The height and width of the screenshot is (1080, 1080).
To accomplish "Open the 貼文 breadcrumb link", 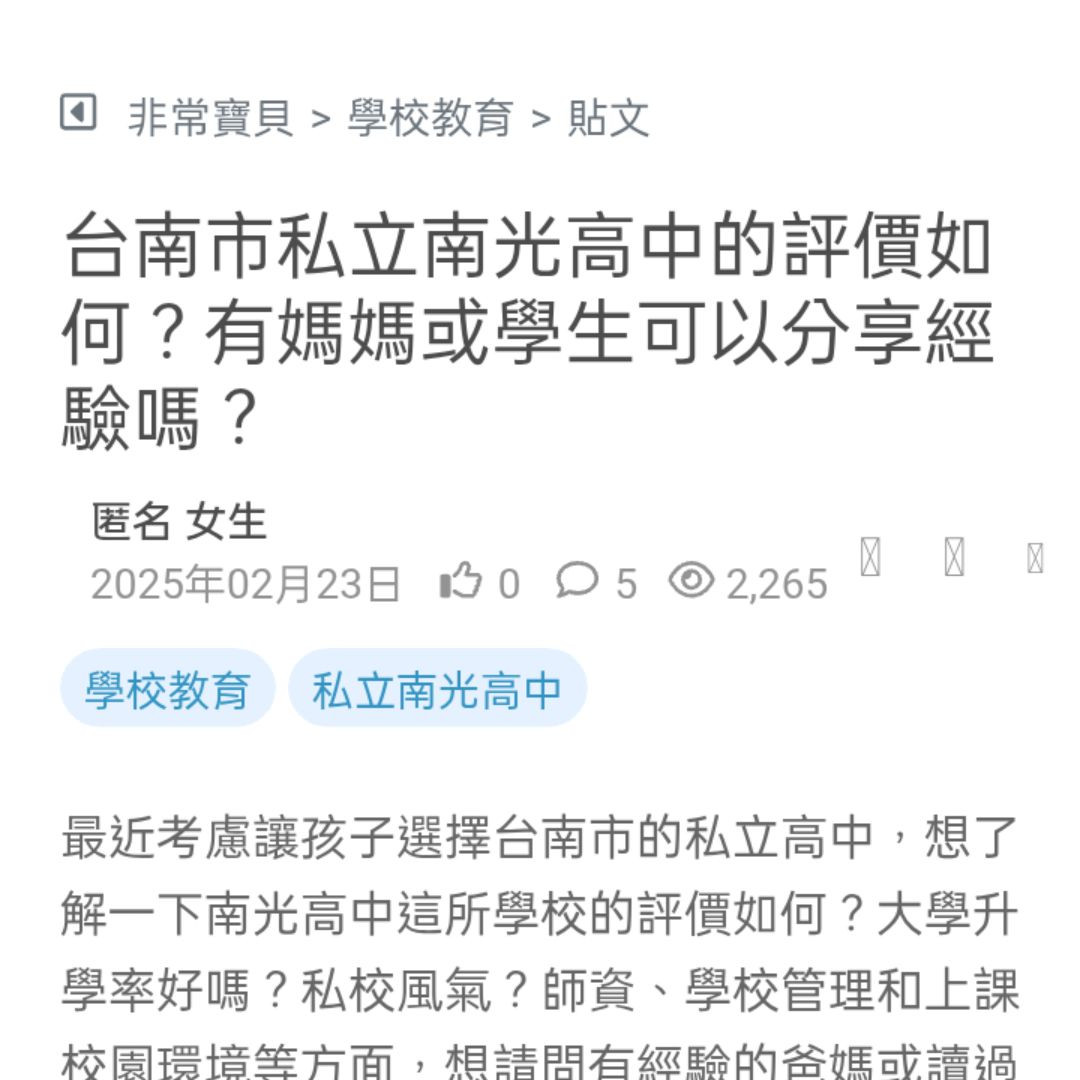I will point(608,118).
